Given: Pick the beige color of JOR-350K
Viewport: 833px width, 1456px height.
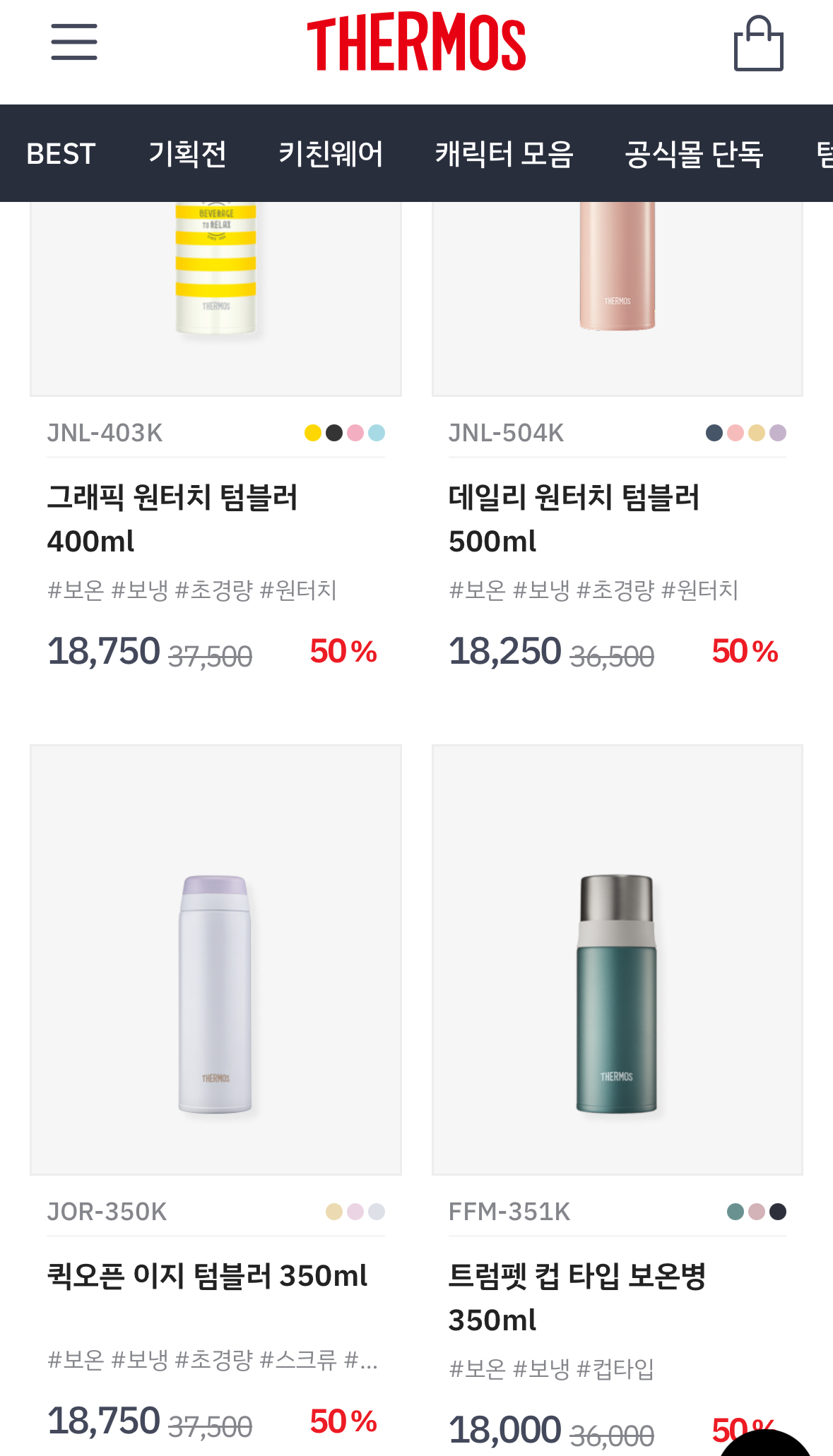Looking at the screenshot, I should point(334,1212).
